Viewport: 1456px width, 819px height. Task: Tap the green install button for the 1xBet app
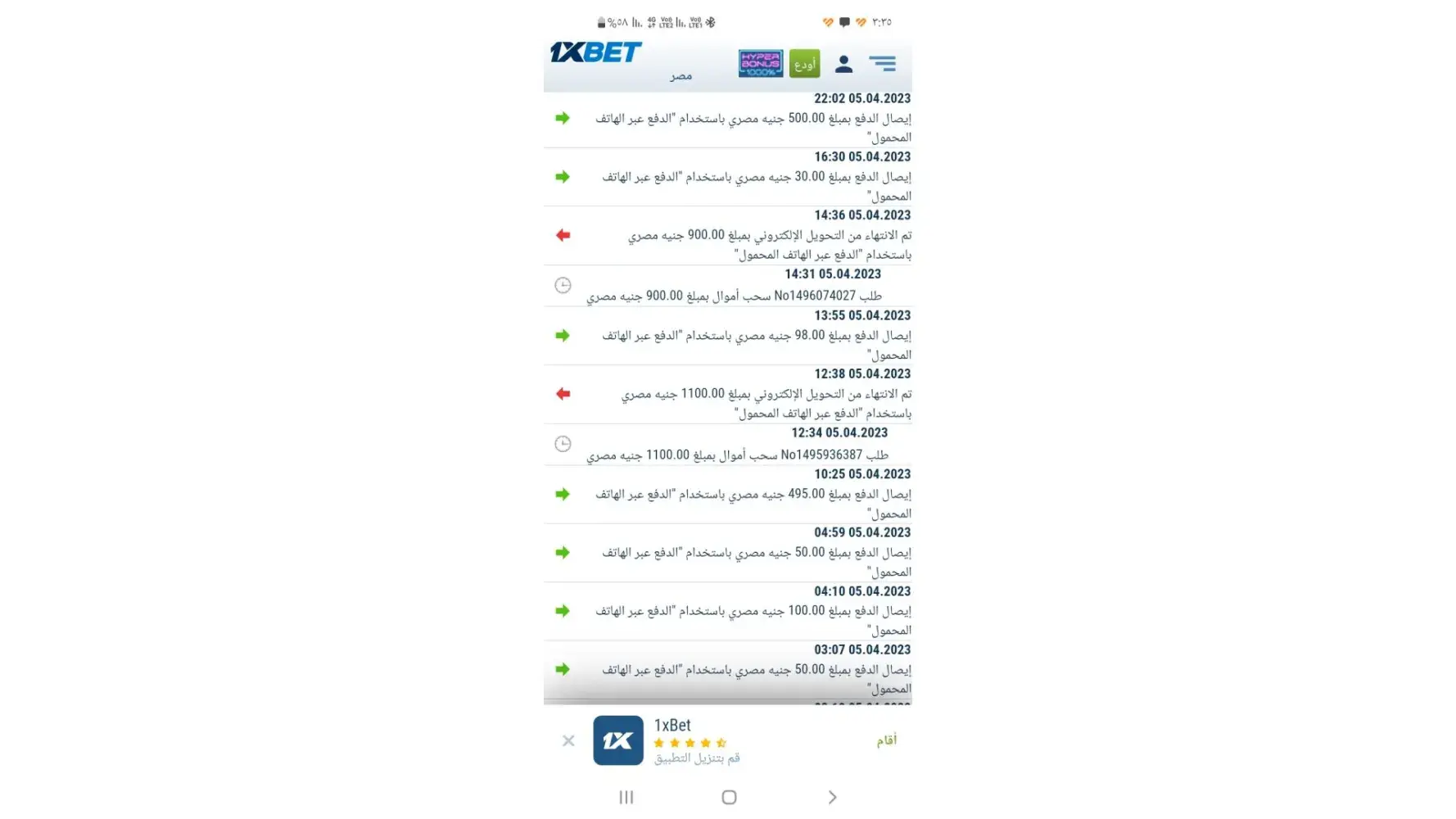886,740
